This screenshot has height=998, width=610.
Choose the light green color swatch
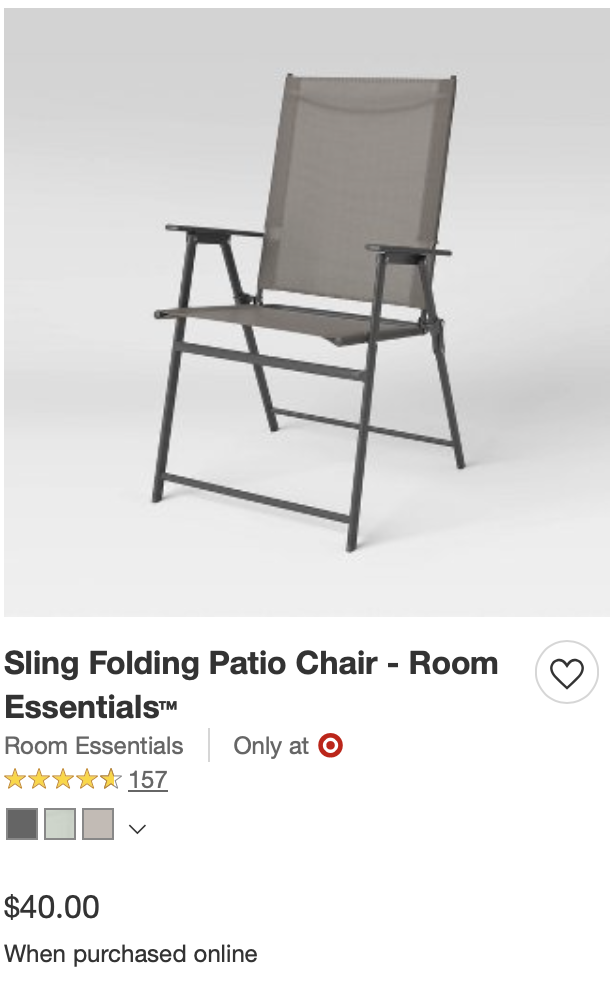tap(60, 824)
